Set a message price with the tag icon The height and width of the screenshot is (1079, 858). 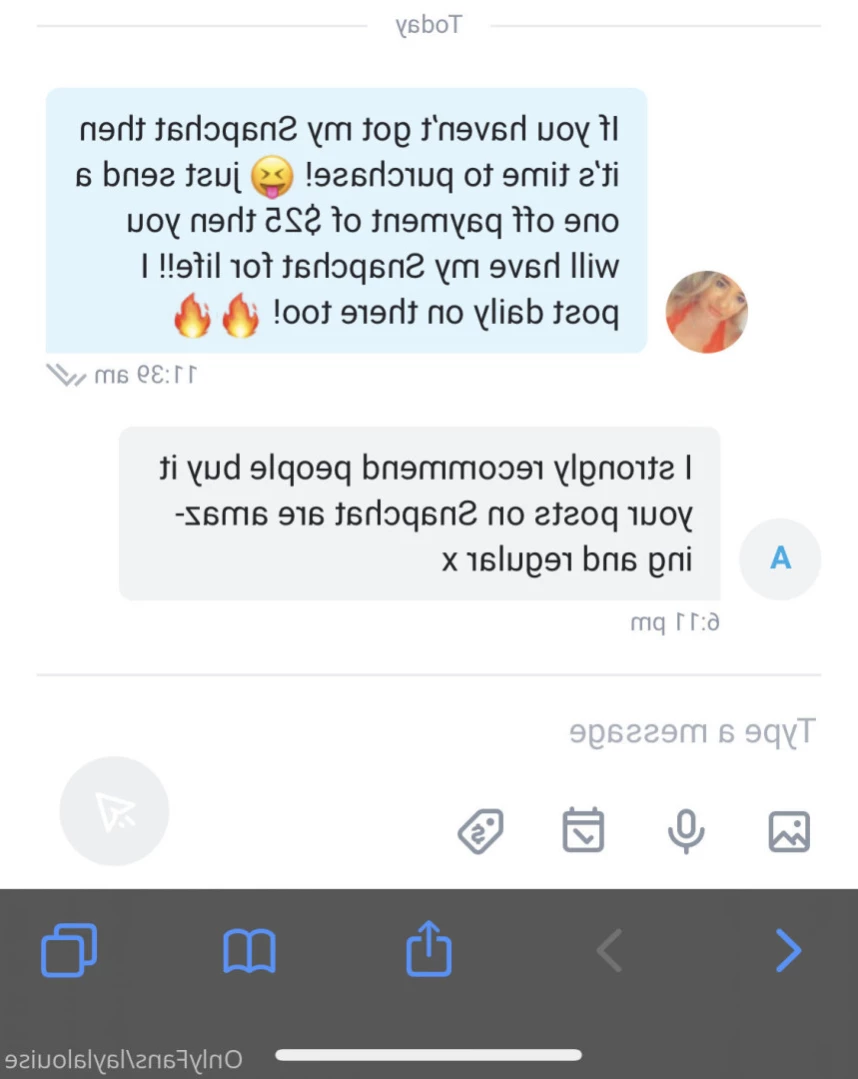tap(481, 831)
